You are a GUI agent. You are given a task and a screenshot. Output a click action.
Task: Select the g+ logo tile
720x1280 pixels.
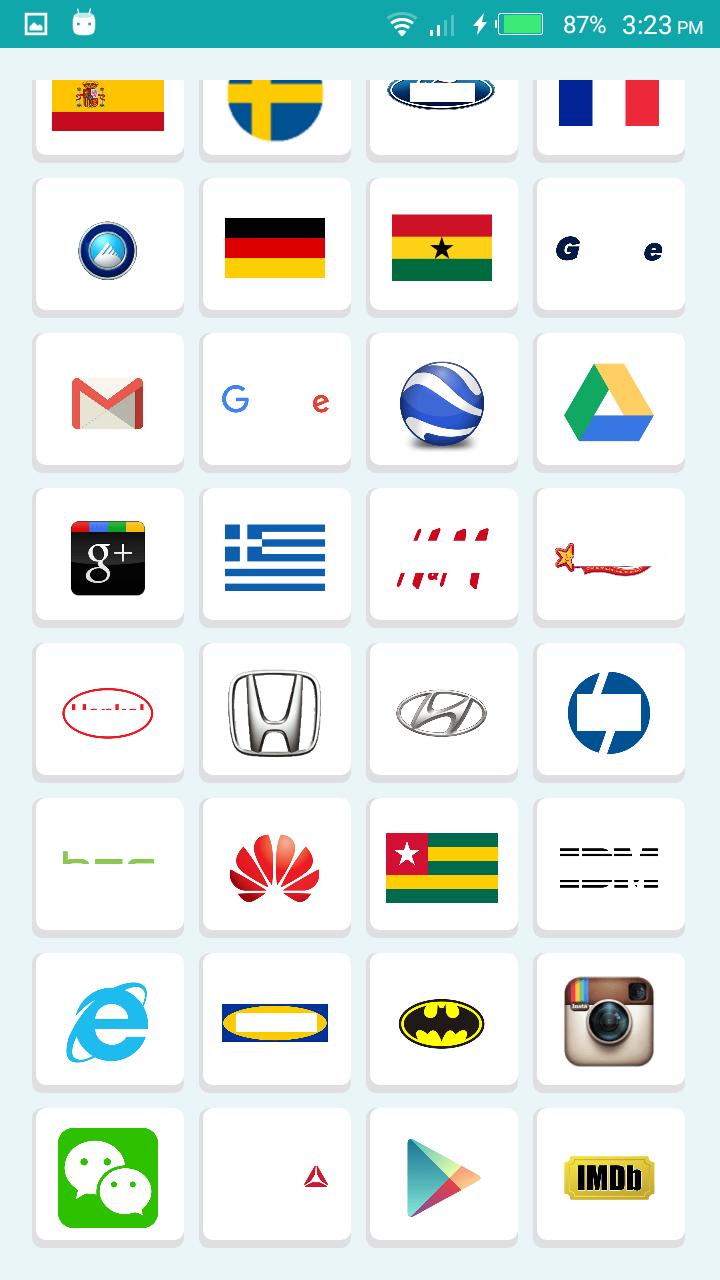108,557
